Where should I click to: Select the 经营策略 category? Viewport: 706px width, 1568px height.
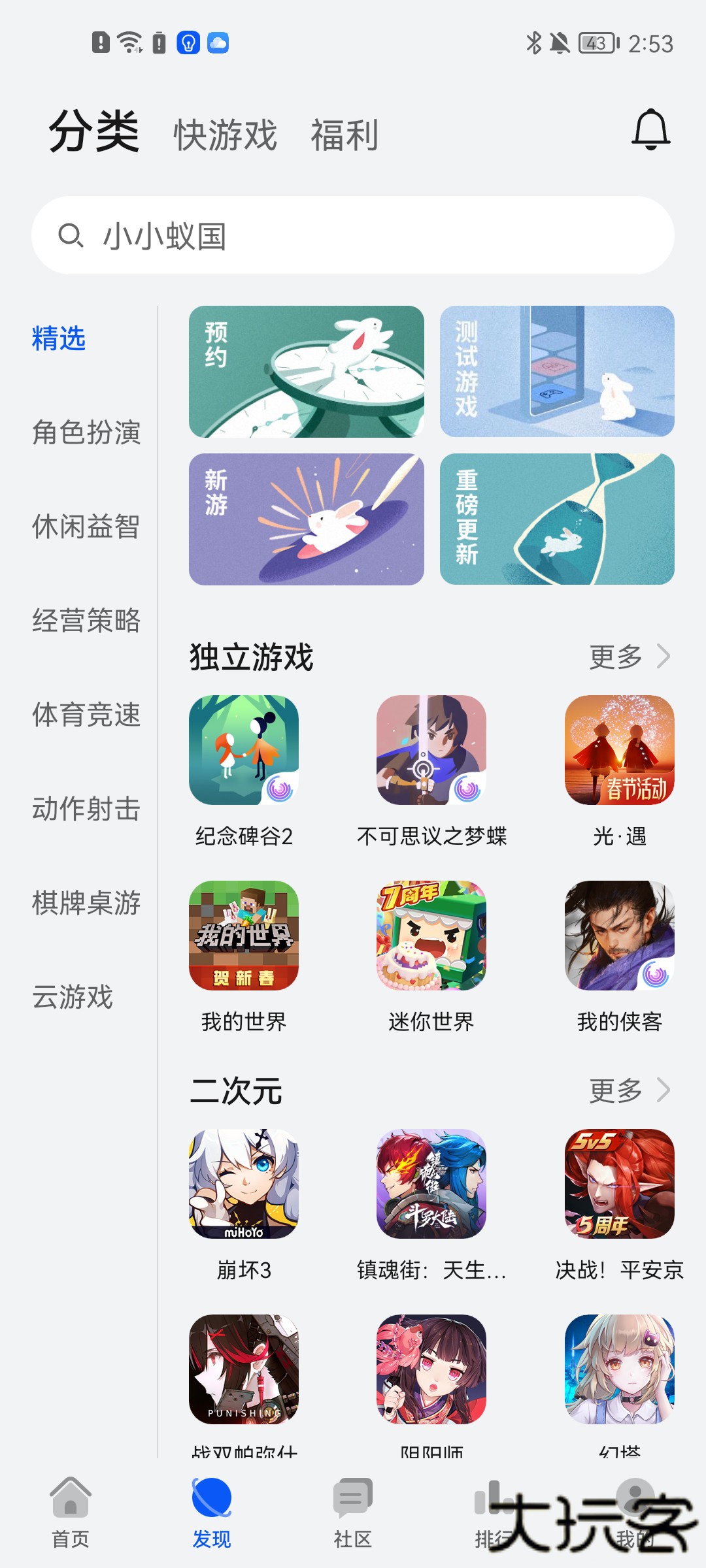point(86,621)
